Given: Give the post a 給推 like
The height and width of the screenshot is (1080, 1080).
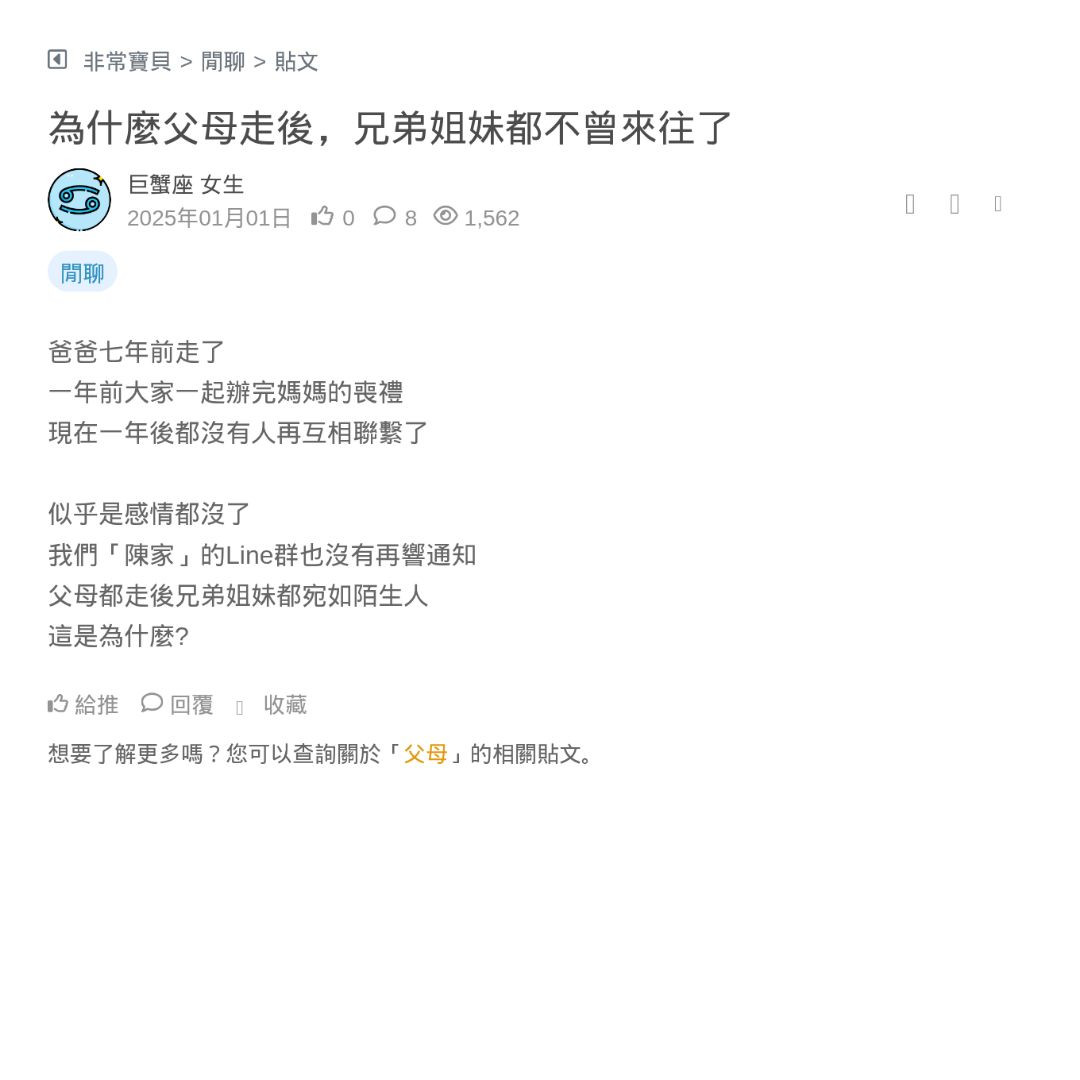Looking at the screenshot, I should click(83, 705).
